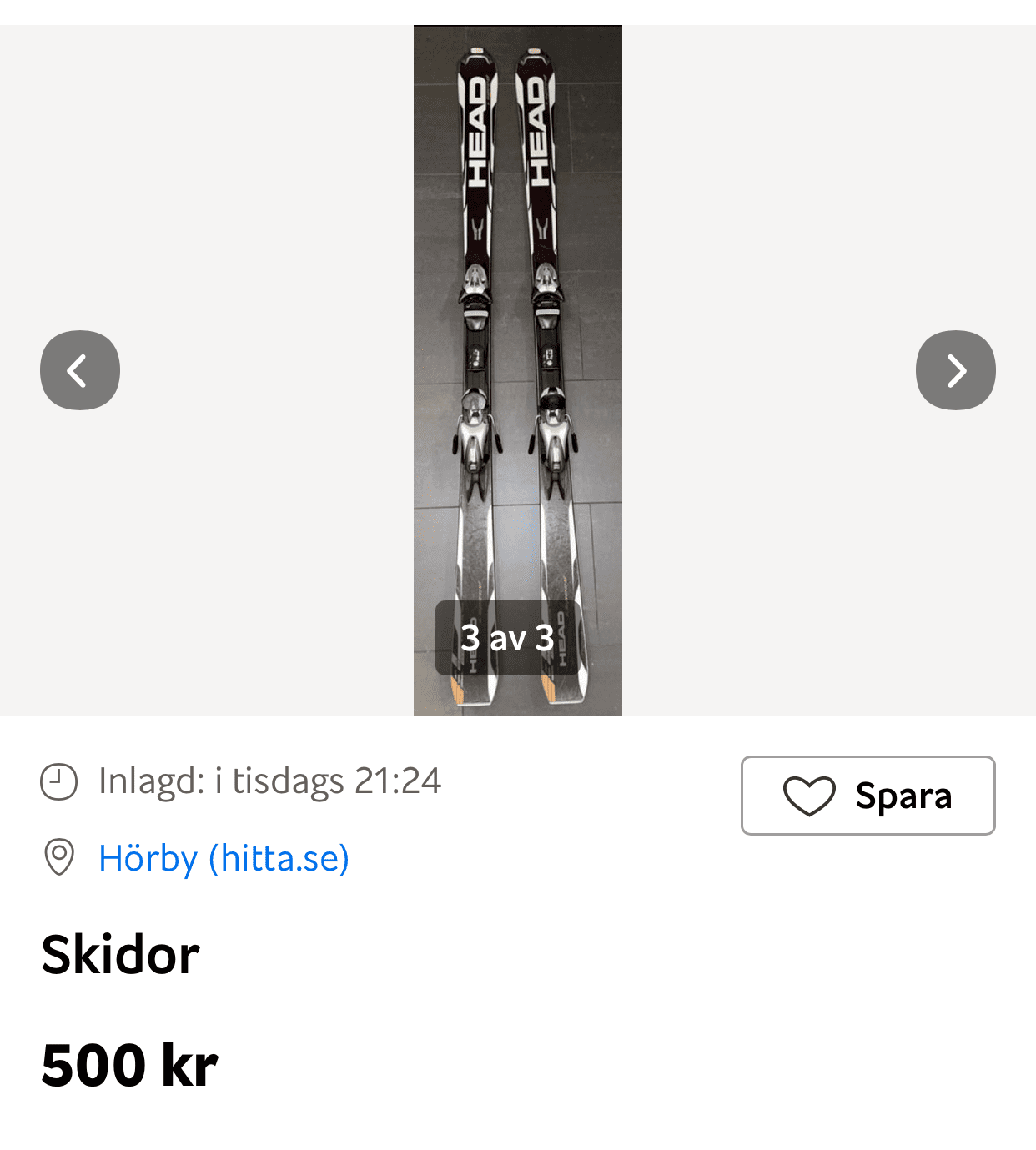Viewport: 1036px width, 1150px height.
Task: Click the Skidor listing title
Action: tap(119, 955)
